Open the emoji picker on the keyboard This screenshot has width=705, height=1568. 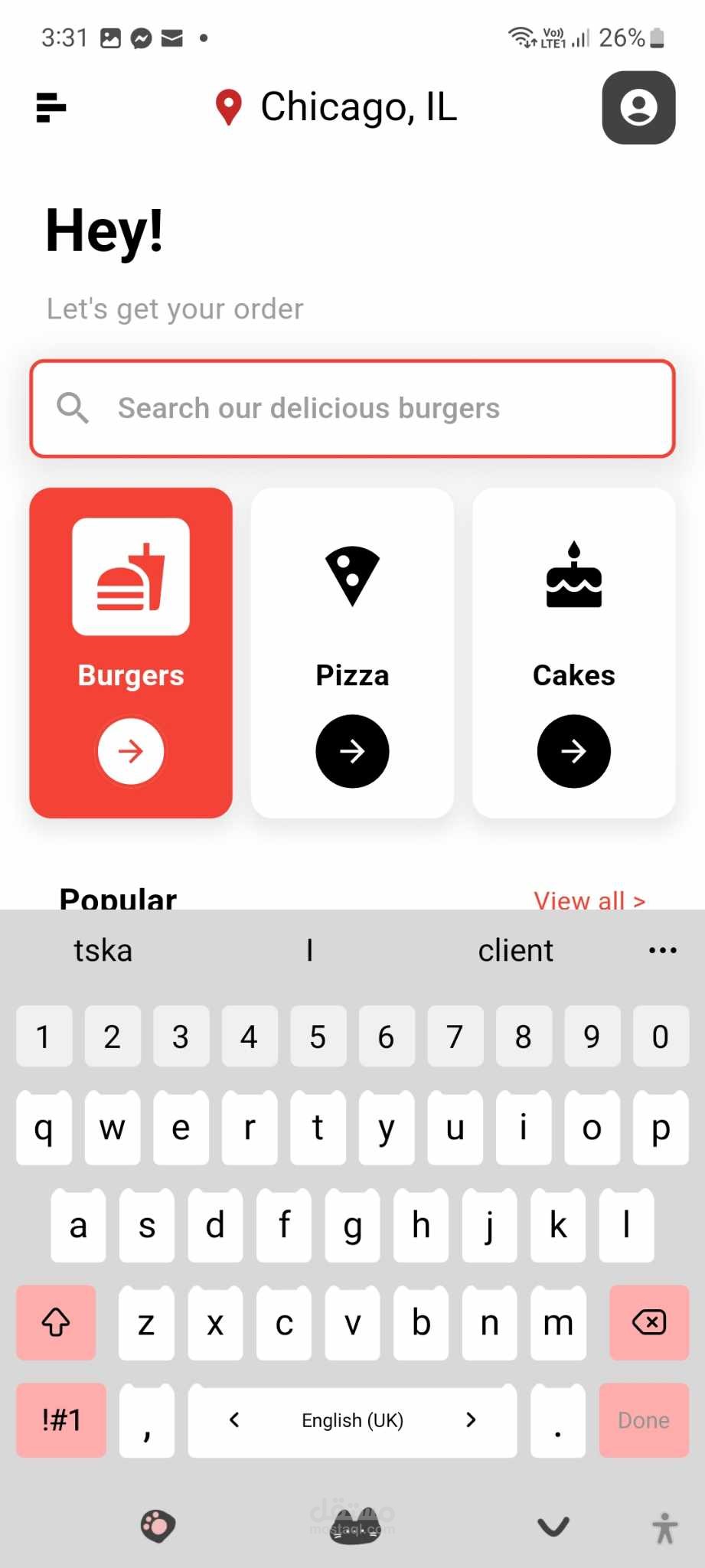(157, 1526)
